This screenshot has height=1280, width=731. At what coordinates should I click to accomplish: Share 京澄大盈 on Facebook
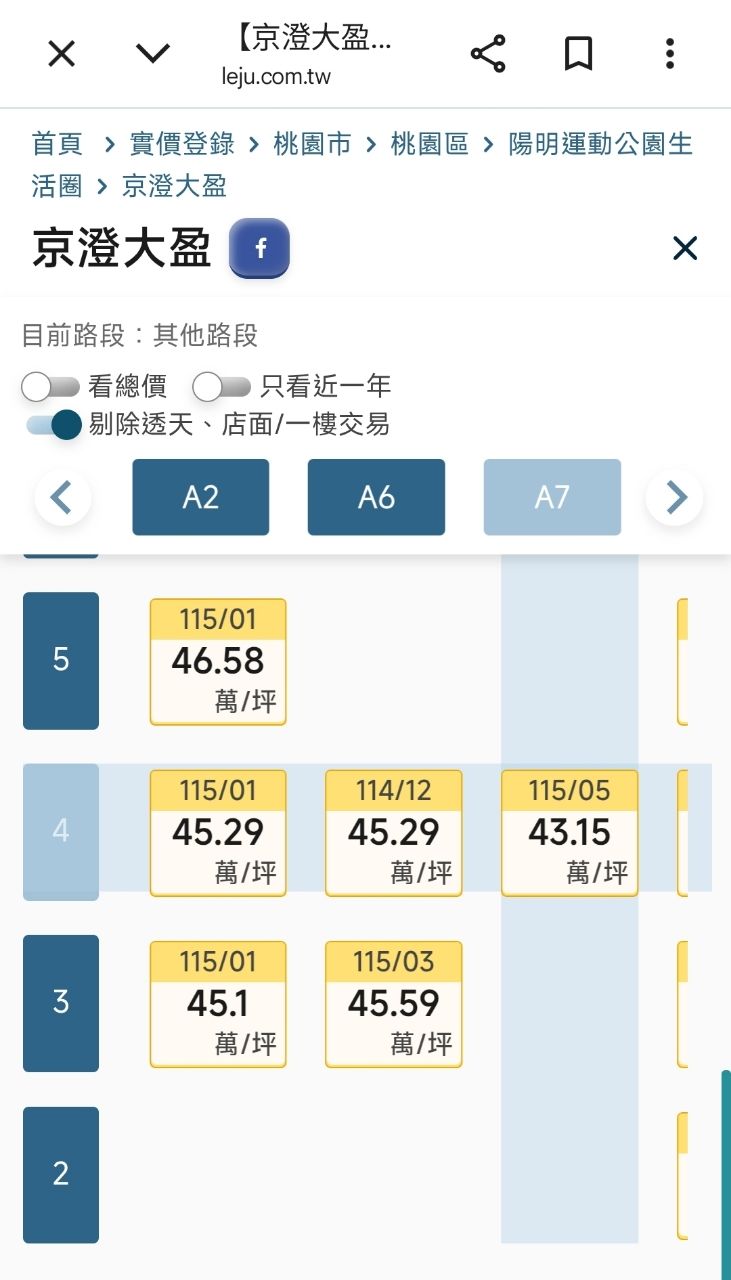pyautogui.click(x=259, y=248)
